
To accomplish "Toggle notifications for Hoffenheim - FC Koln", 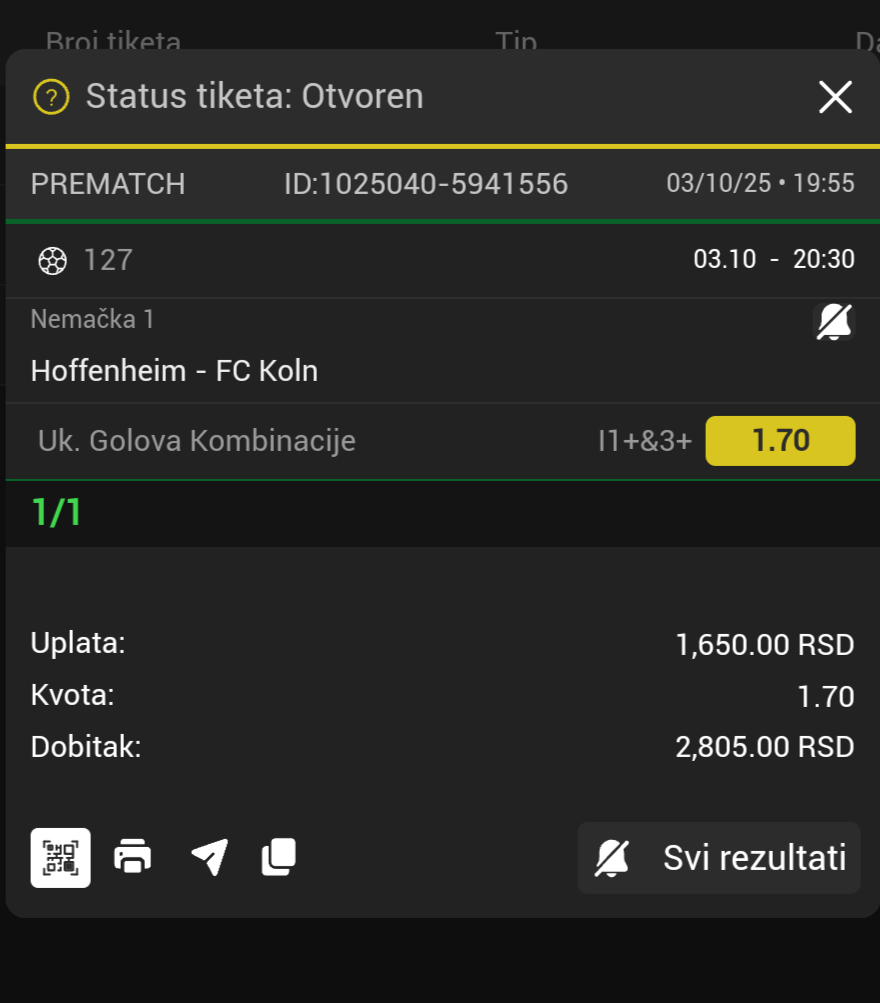I will point(834,322).
